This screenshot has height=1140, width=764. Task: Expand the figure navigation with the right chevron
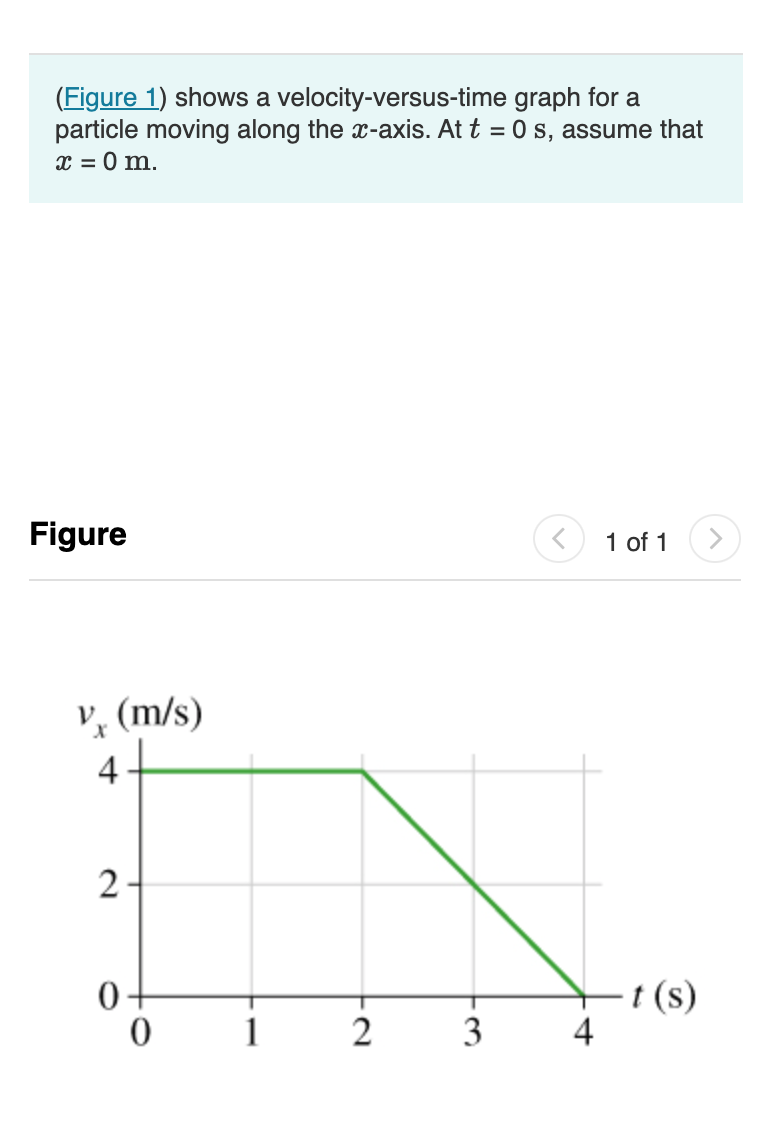click(x=715, y=539)
